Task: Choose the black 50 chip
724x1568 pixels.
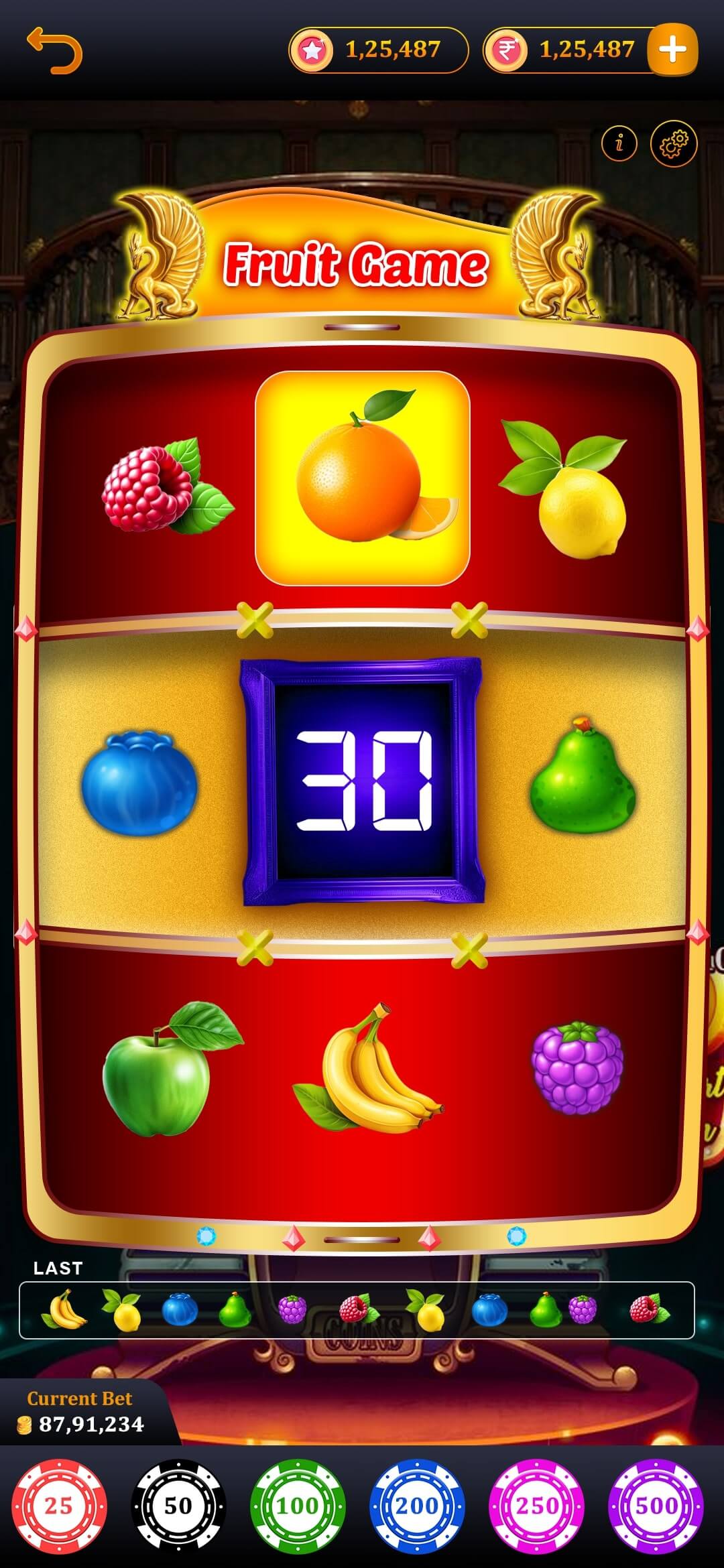Action: click(178, 1506)
